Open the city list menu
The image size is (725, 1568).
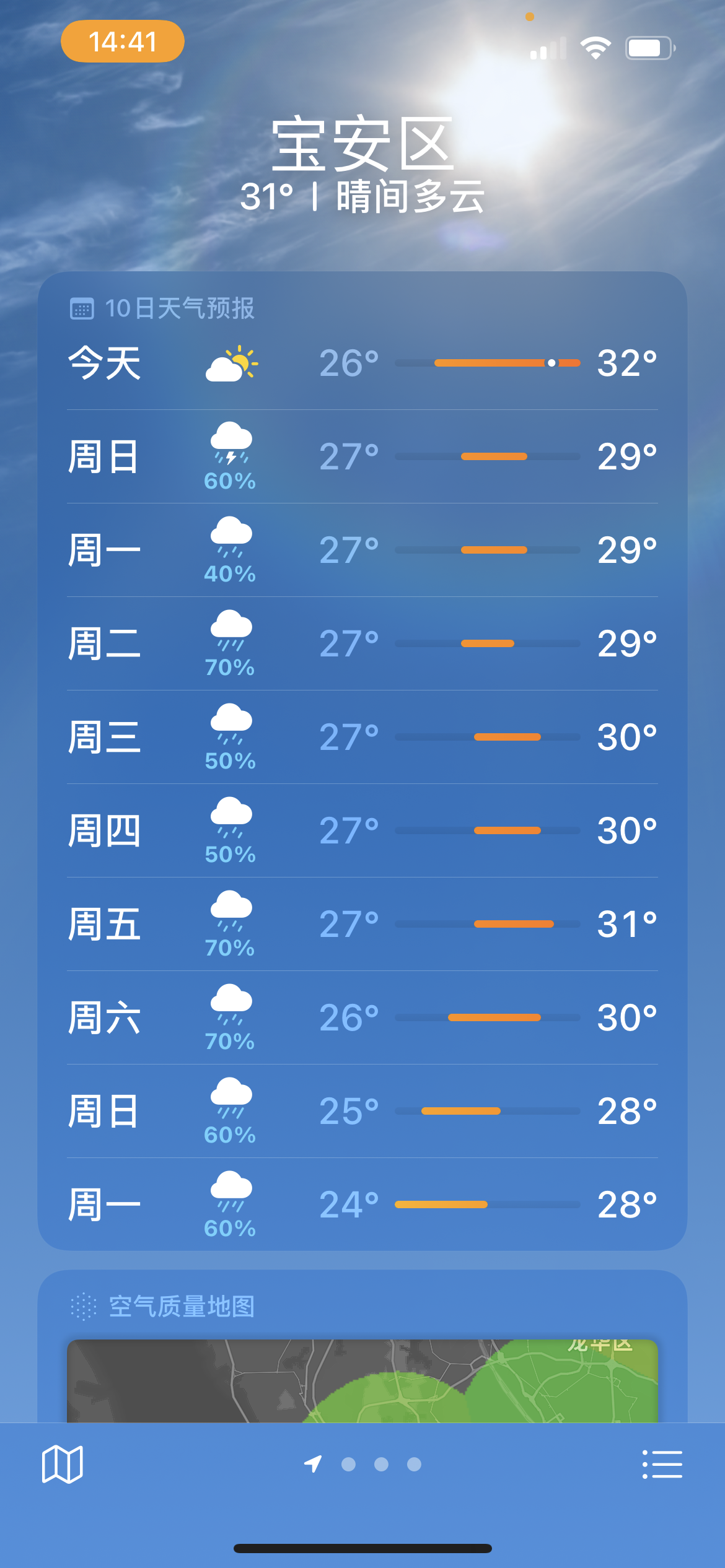pos(662,1464)
